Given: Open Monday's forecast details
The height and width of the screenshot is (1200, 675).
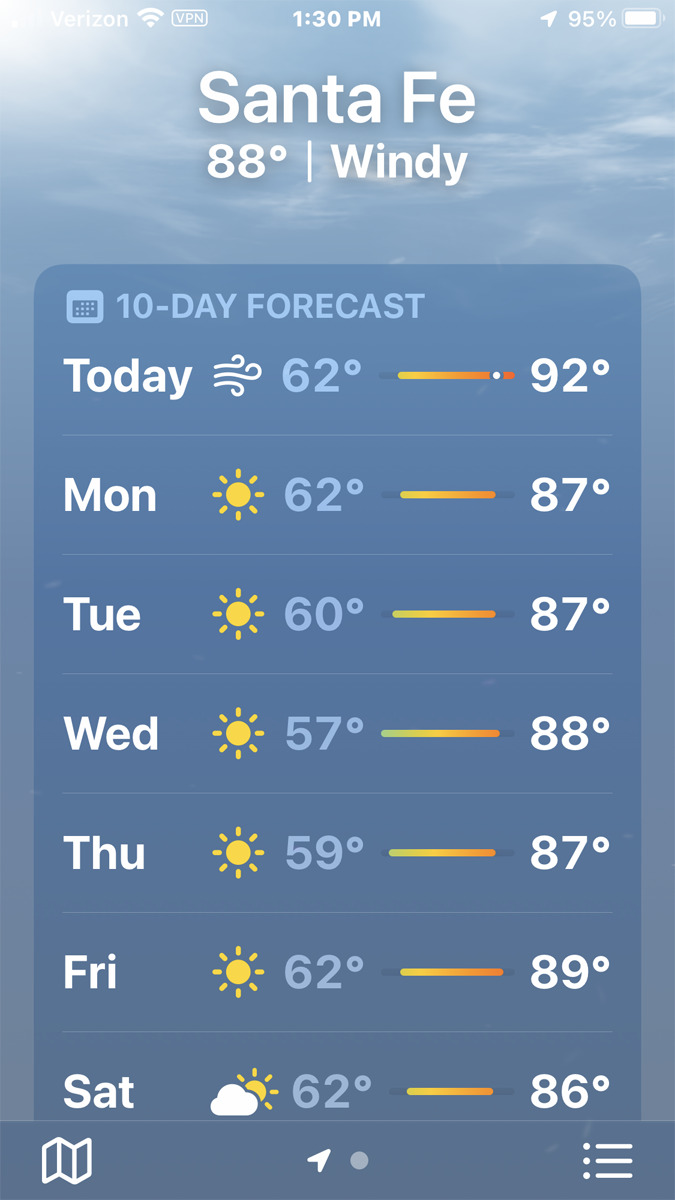Looking at the screenshot, I should 337,495.
